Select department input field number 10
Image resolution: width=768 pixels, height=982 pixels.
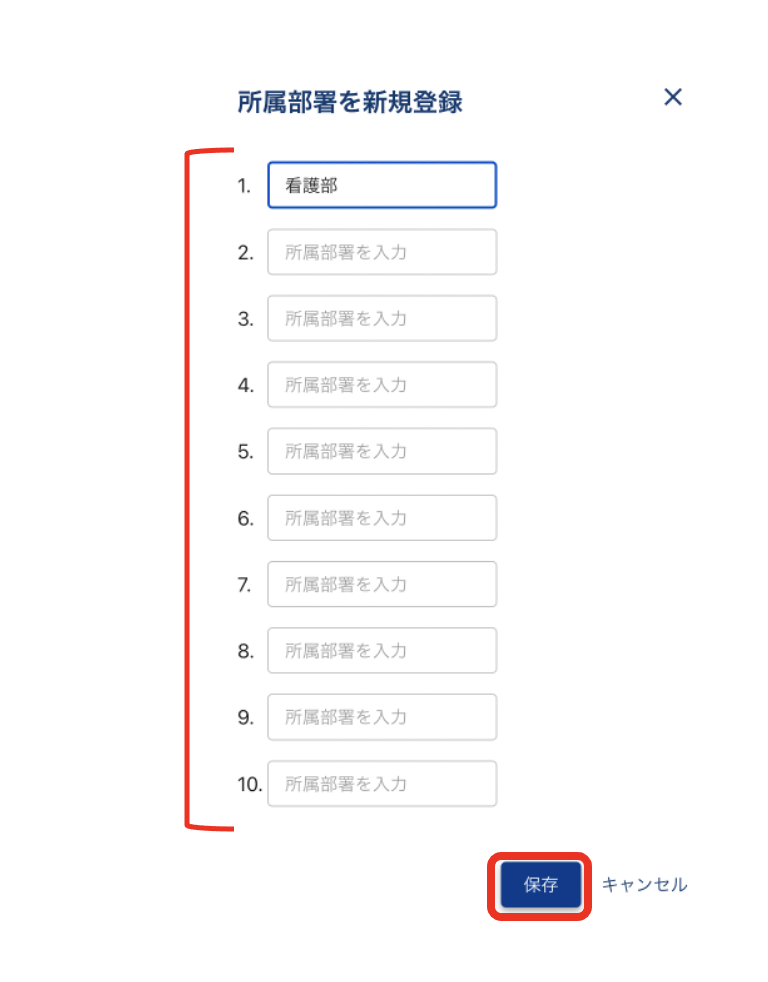point(382,783)
